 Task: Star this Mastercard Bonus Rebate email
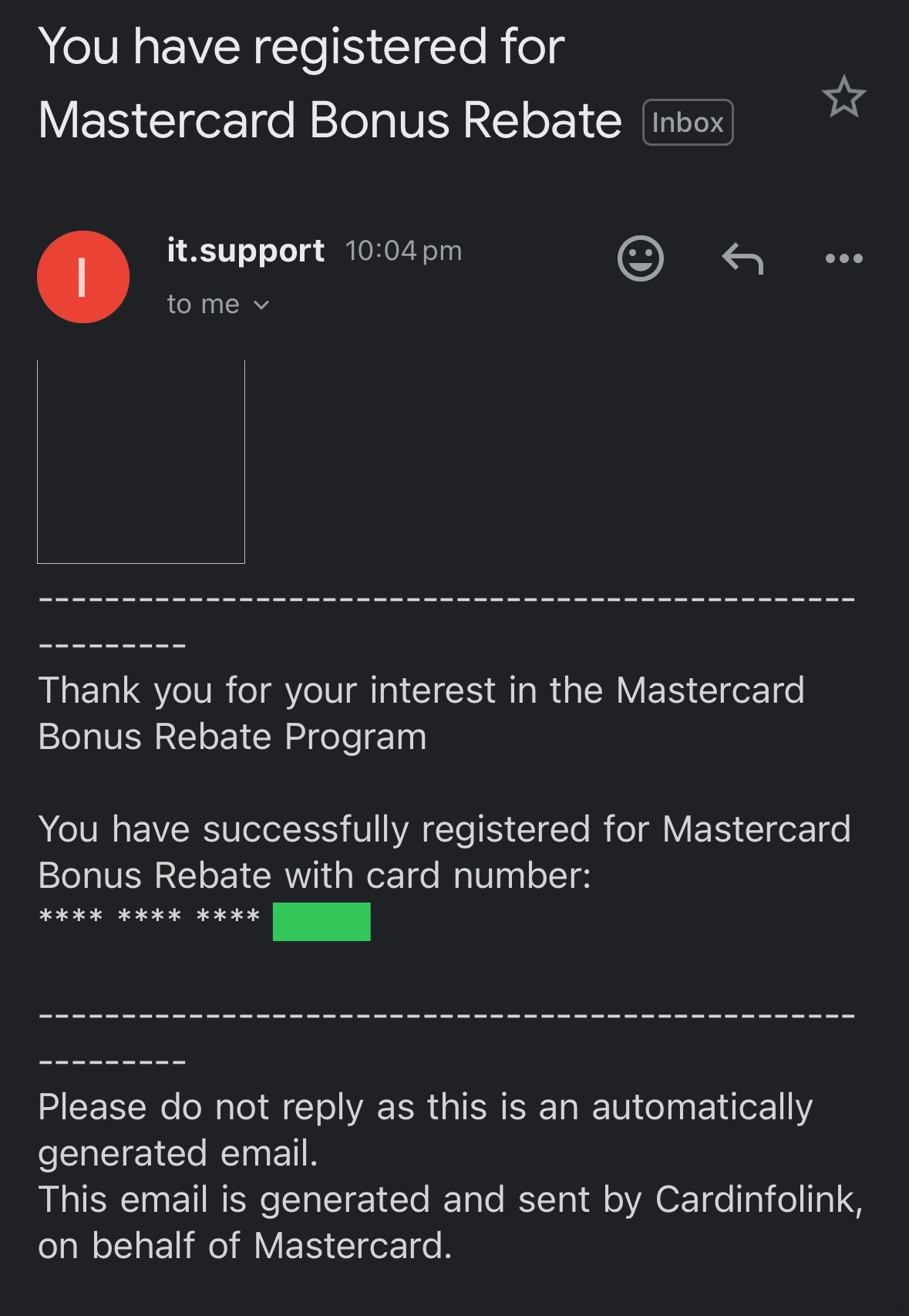(x=843, y=97)
